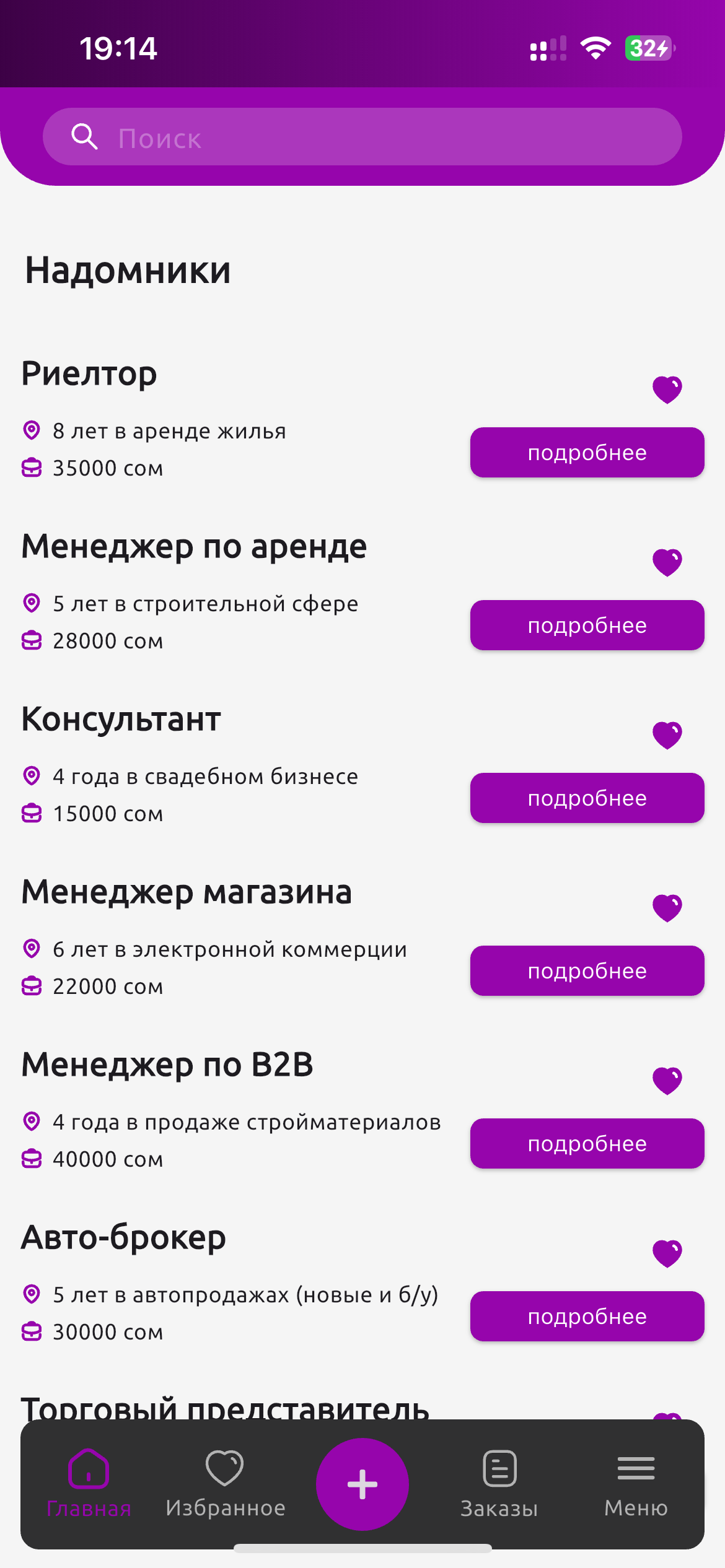725x1568 pixels.
Task: Toggle favorite heart on Риелтор listing
Action: point(666,388)
